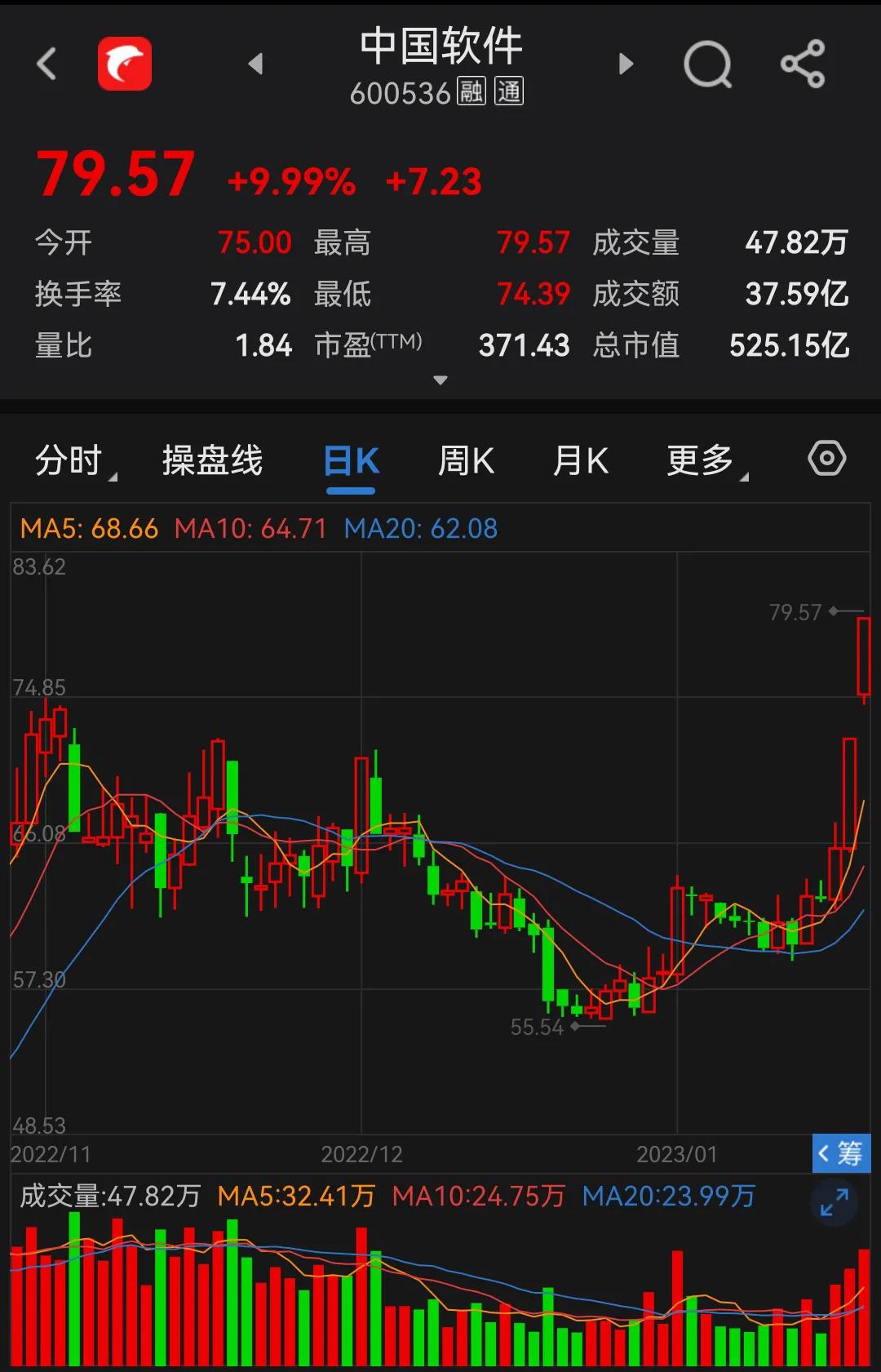The height and width of the screenshot is (1372, 881).
Task: Expand more quote data with down arrow
Action: point(440,380)
